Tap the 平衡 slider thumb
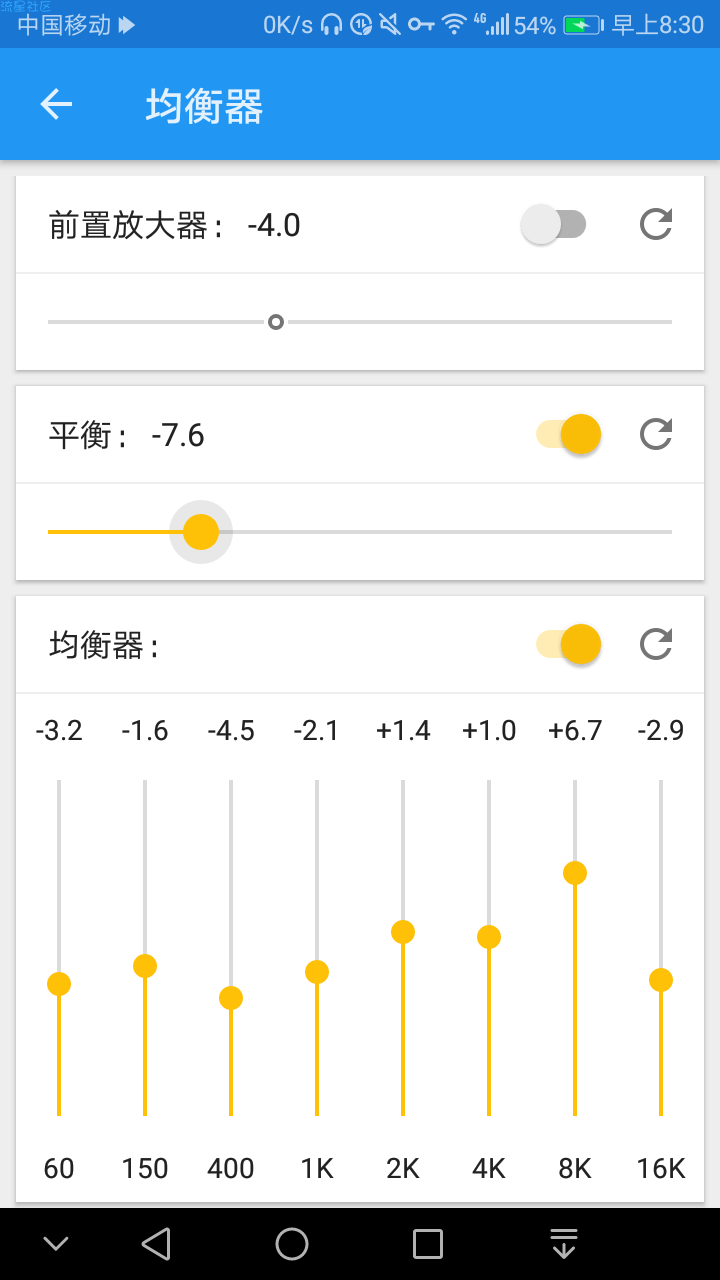Image resolution: width=720 pixels, height=1280 pixels. click(201, 532)
